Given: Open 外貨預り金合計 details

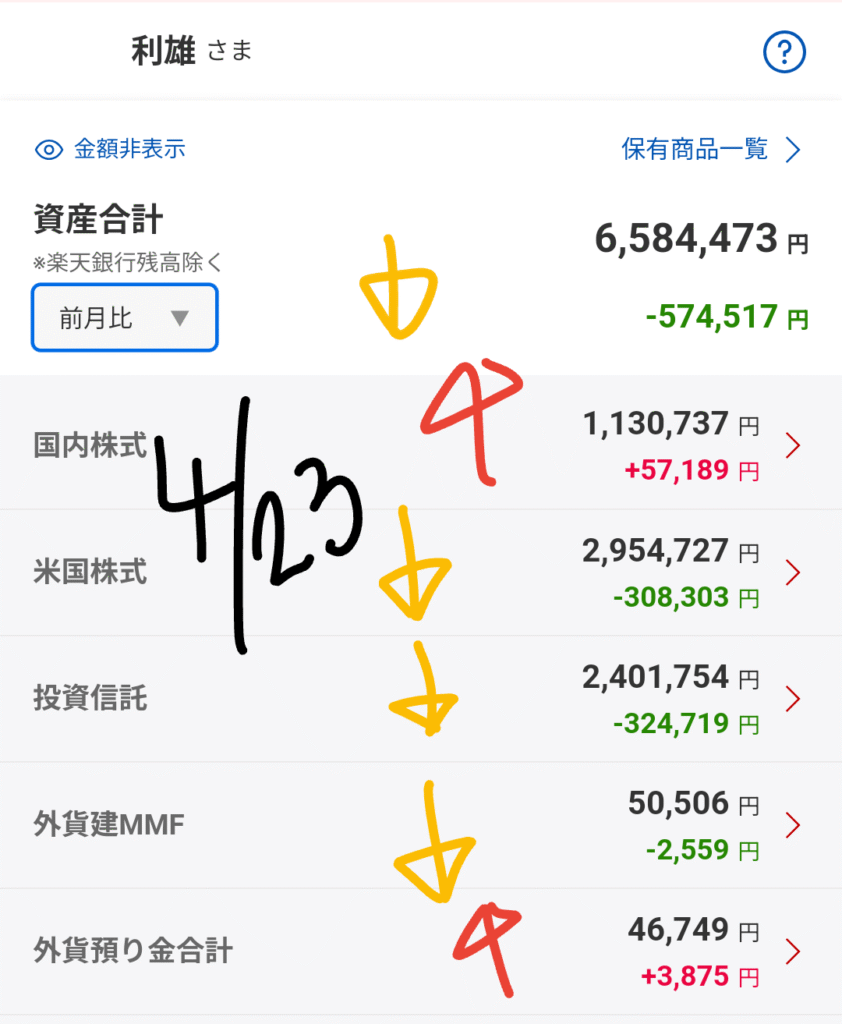Looking at the screenshot, I should [420, 951].
